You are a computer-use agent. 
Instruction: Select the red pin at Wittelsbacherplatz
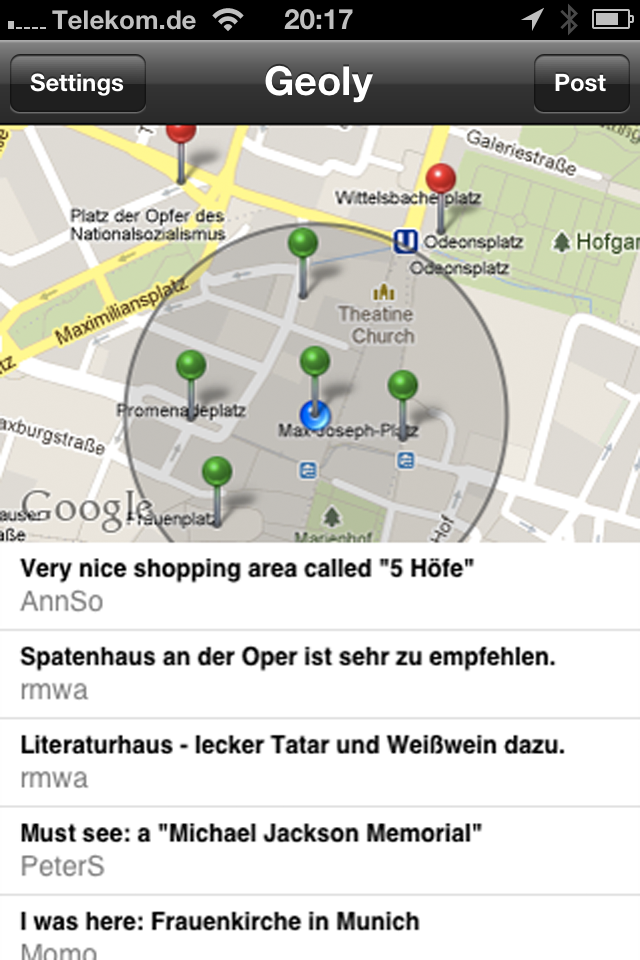point(440,182)
